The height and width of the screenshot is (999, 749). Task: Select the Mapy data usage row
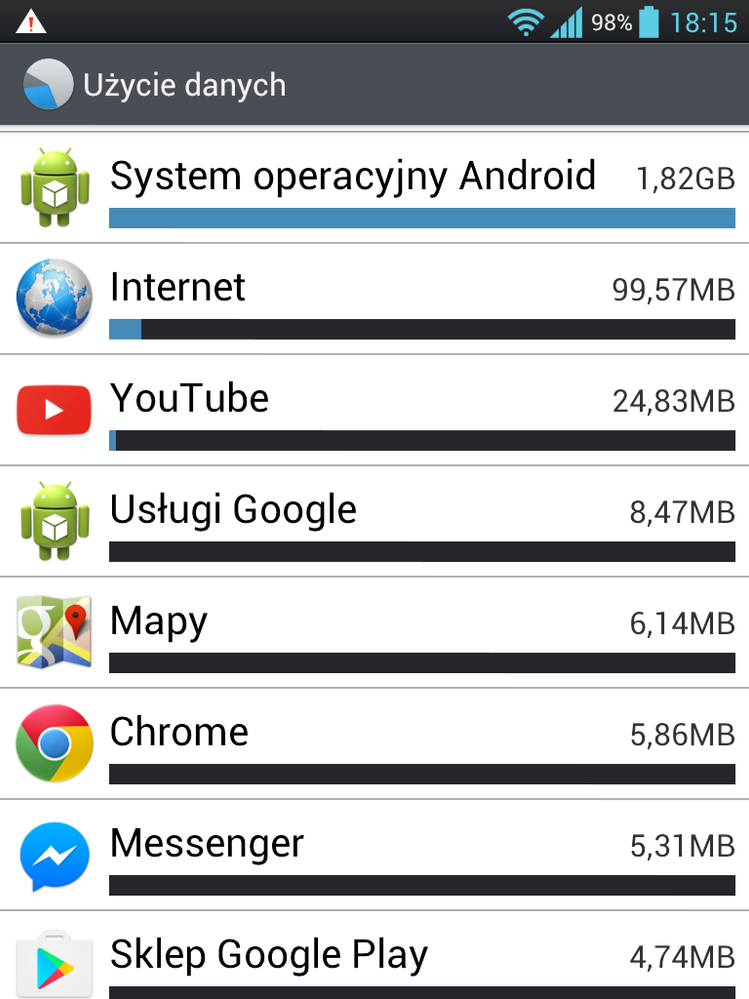(x=374, y=632)
